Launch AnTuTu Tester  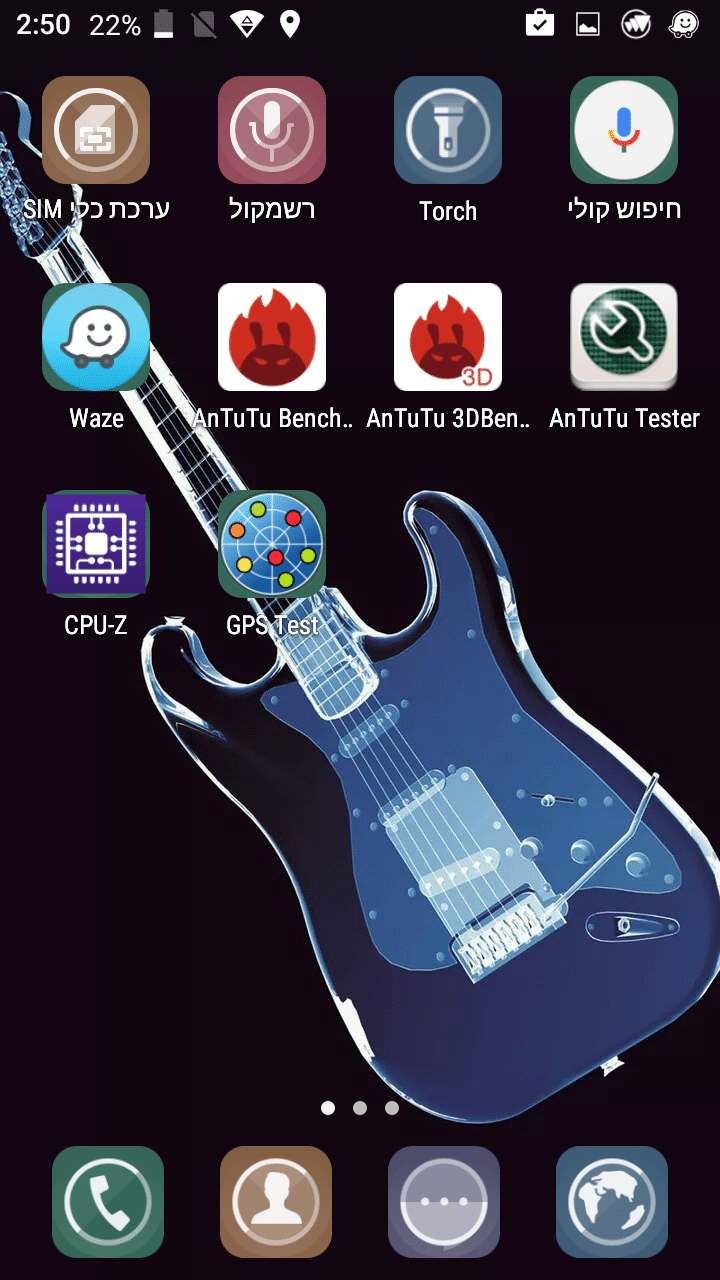[624, 338]
